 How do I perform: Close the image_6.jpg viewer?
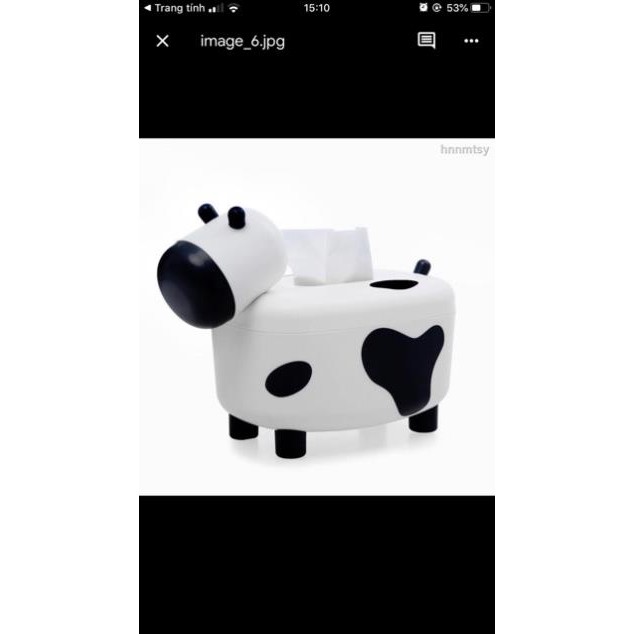(x=163, y=41)
